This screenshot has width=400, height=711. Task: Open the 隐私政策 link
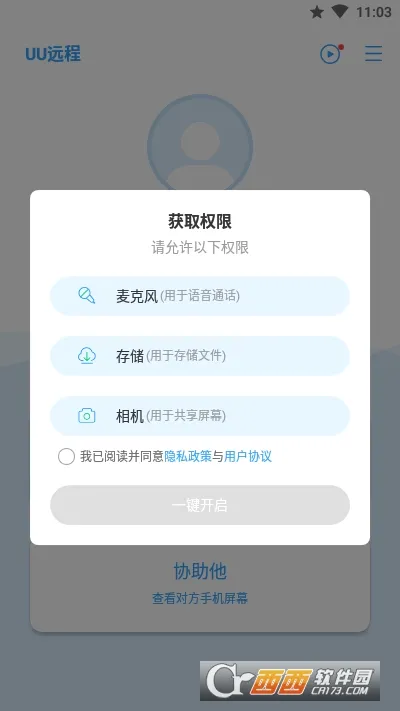click(188, 456)
